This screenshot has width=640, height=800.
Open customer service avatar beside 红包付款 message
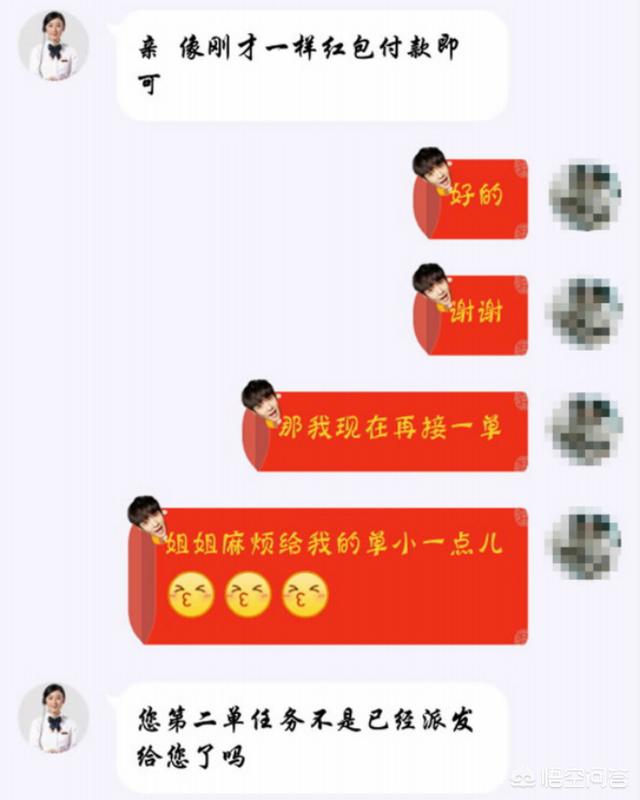53,46
